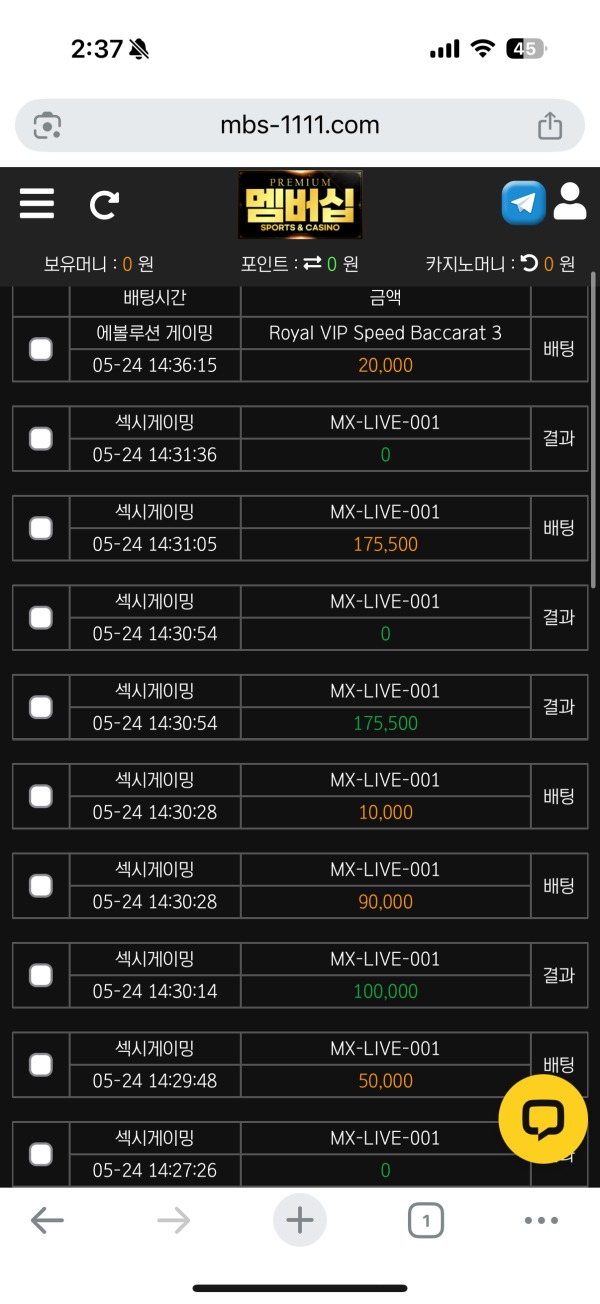600x1304 pixels.
Task: Open the hamburger menu
Action: point(37,204)
